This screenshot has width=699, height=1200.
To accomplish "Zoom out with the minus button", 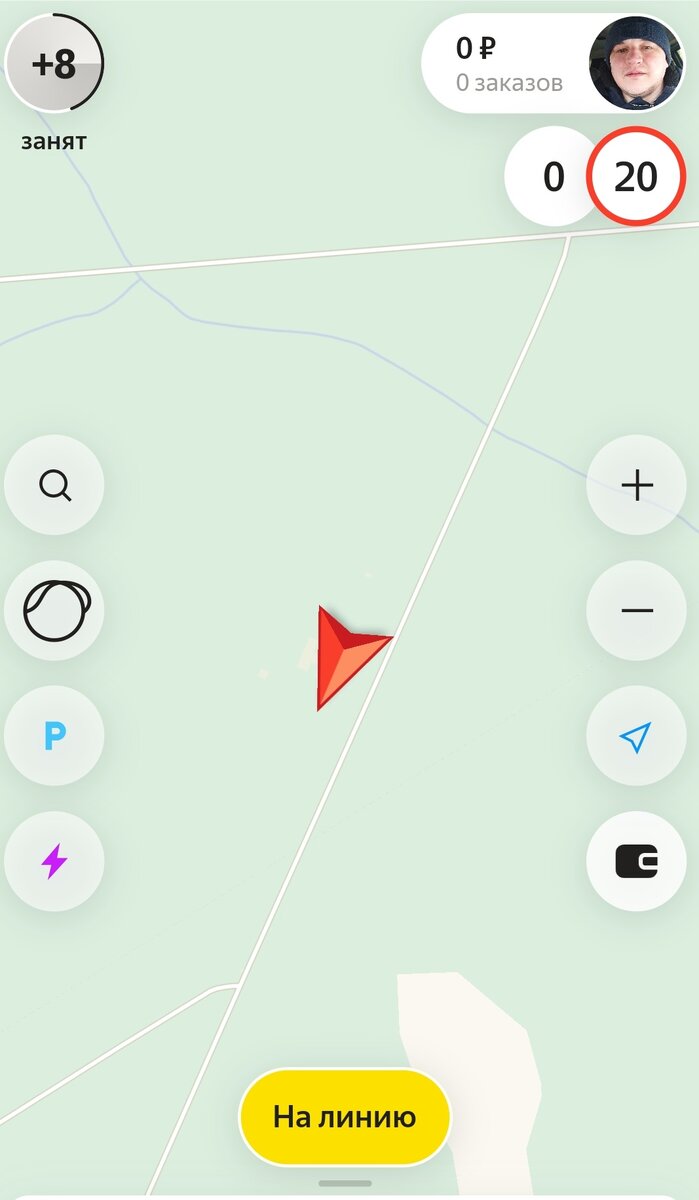I will pos(636,610).
